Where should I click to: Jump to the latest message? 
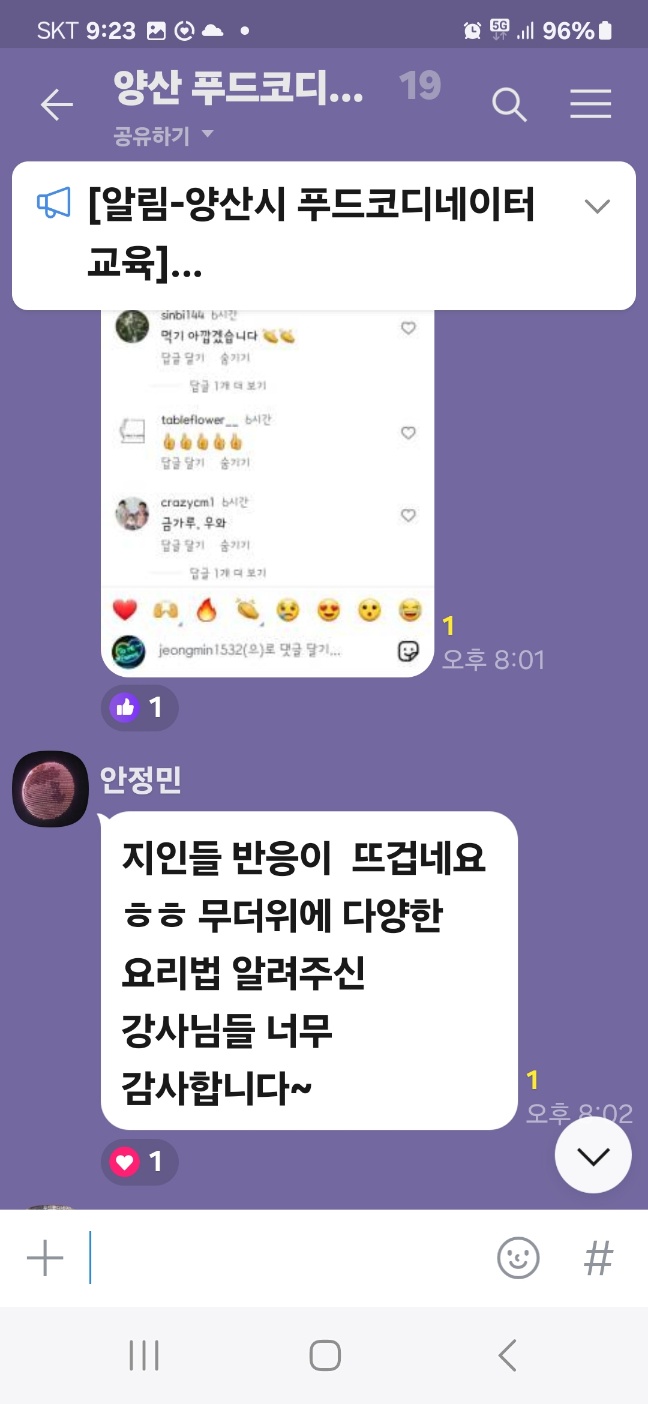tap(593, 1156)
